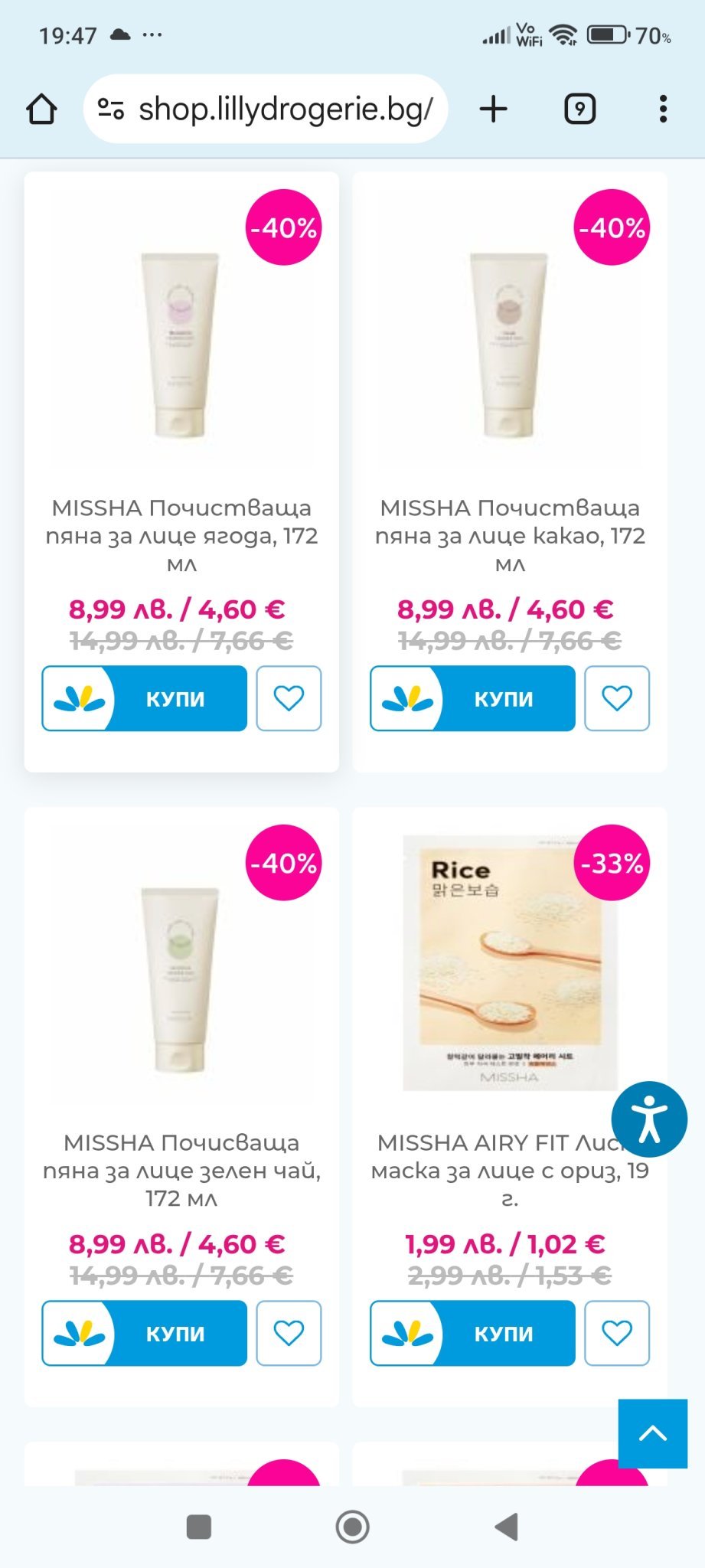Open the tab switcher showing 9 tabs
Image resolution: width=705 pixels, height=1568 pixels.
pyautogui.click(x=579, y=109)
